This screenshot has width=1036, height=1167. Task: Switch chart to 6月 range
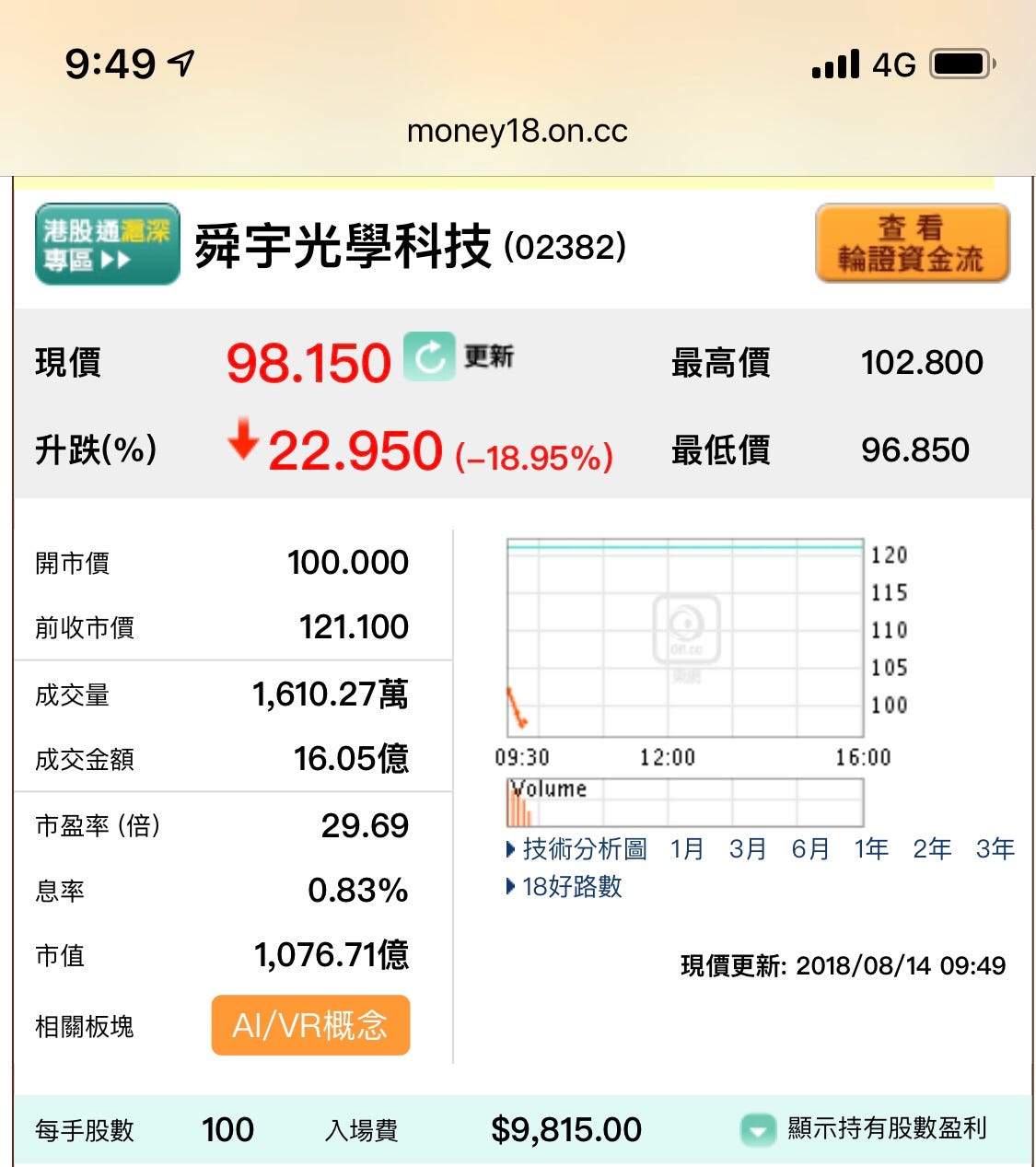pyautogui.click(x=809, y=848)
